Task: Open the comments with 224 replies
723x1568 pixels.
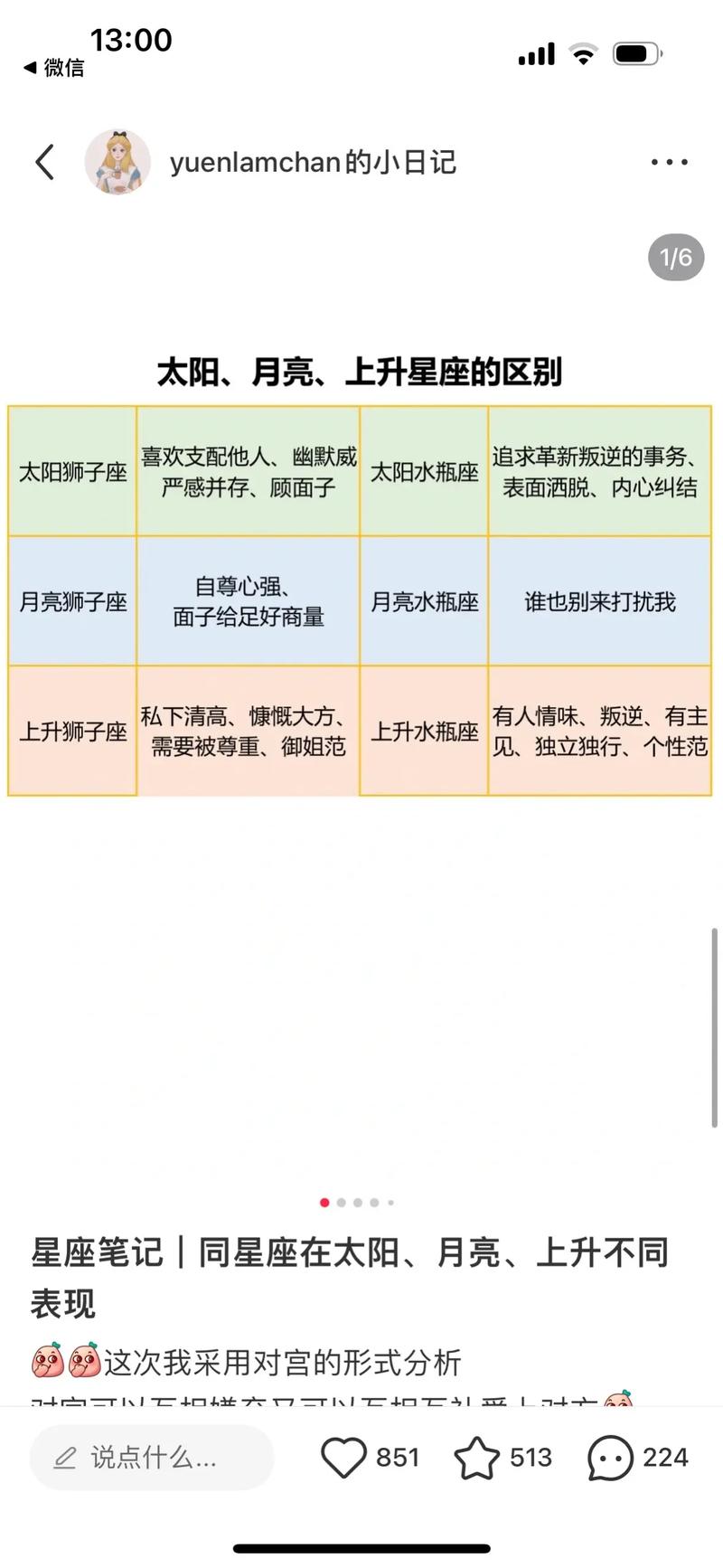Action: (610, 1457)
